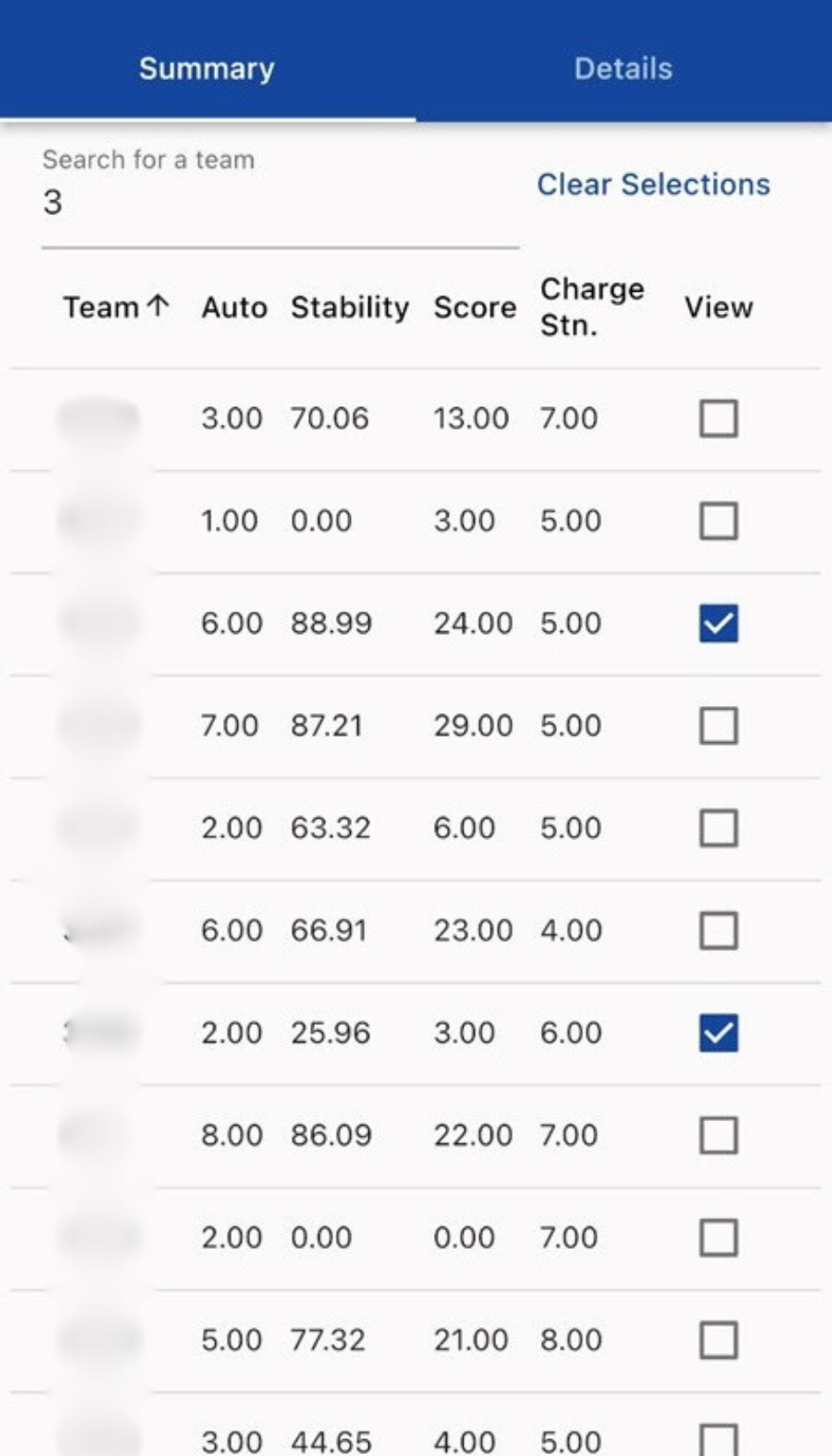
Task: Select the View checkbox for stability 87.21
Action: pyautogui.click(x=718, y=726)
